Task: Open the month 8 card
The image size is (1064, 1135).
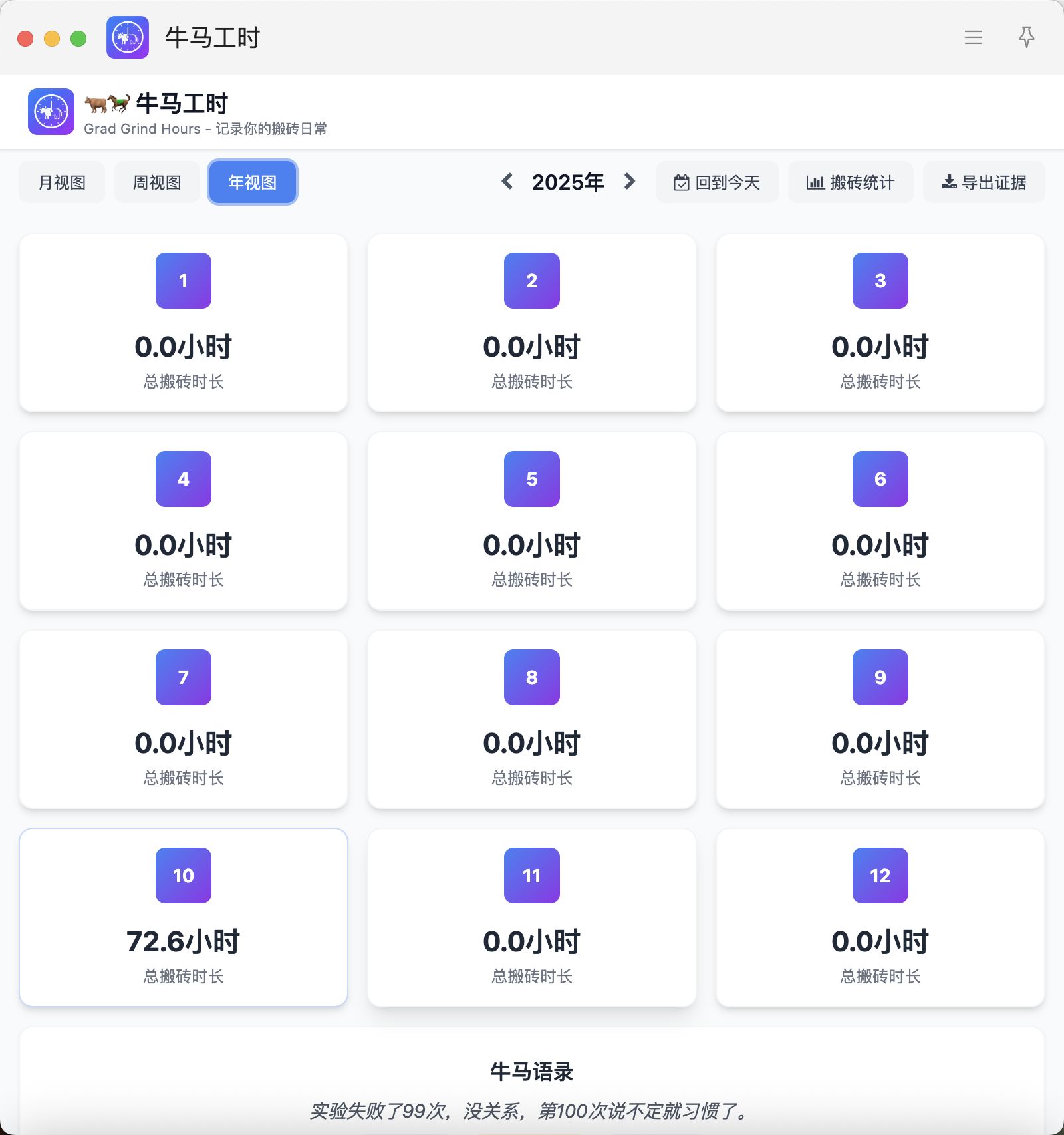Action: click(x=531, y=719)
